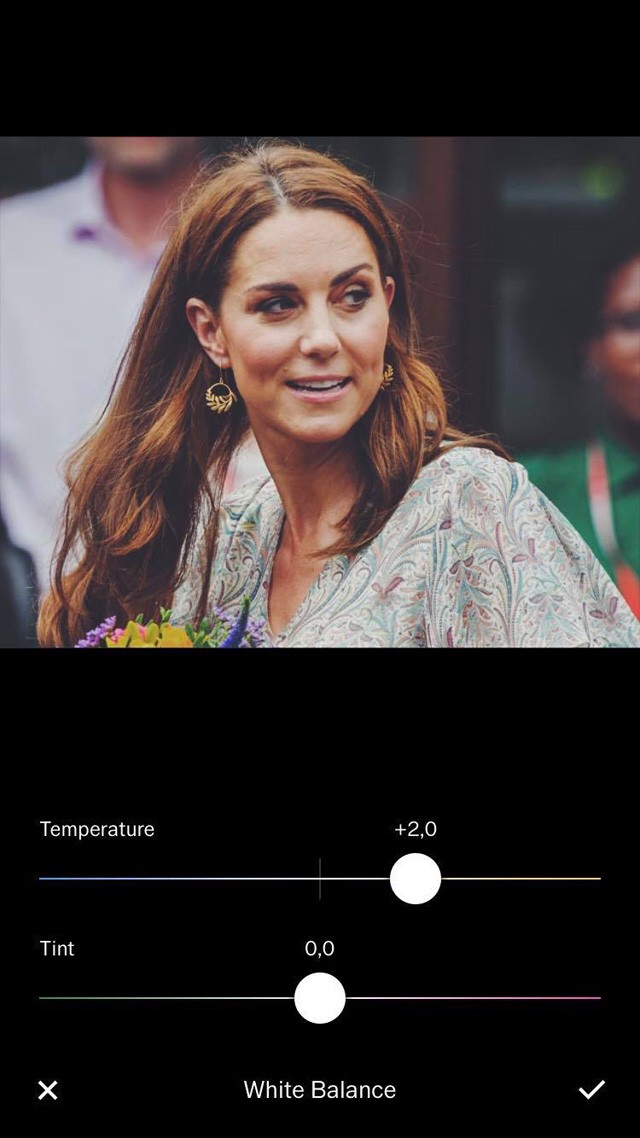640x1138 pixels.
Task: Tap the Tint slider handle
Action: pyautogui.click(x=320, y=998)
